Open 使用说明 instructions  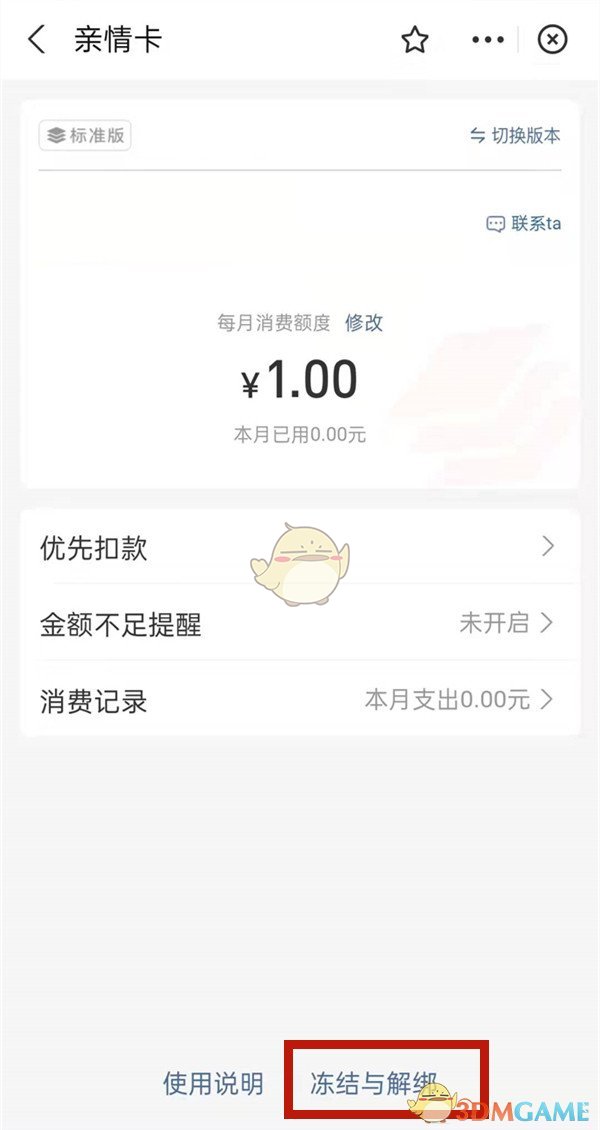(x=213, y=1084)
